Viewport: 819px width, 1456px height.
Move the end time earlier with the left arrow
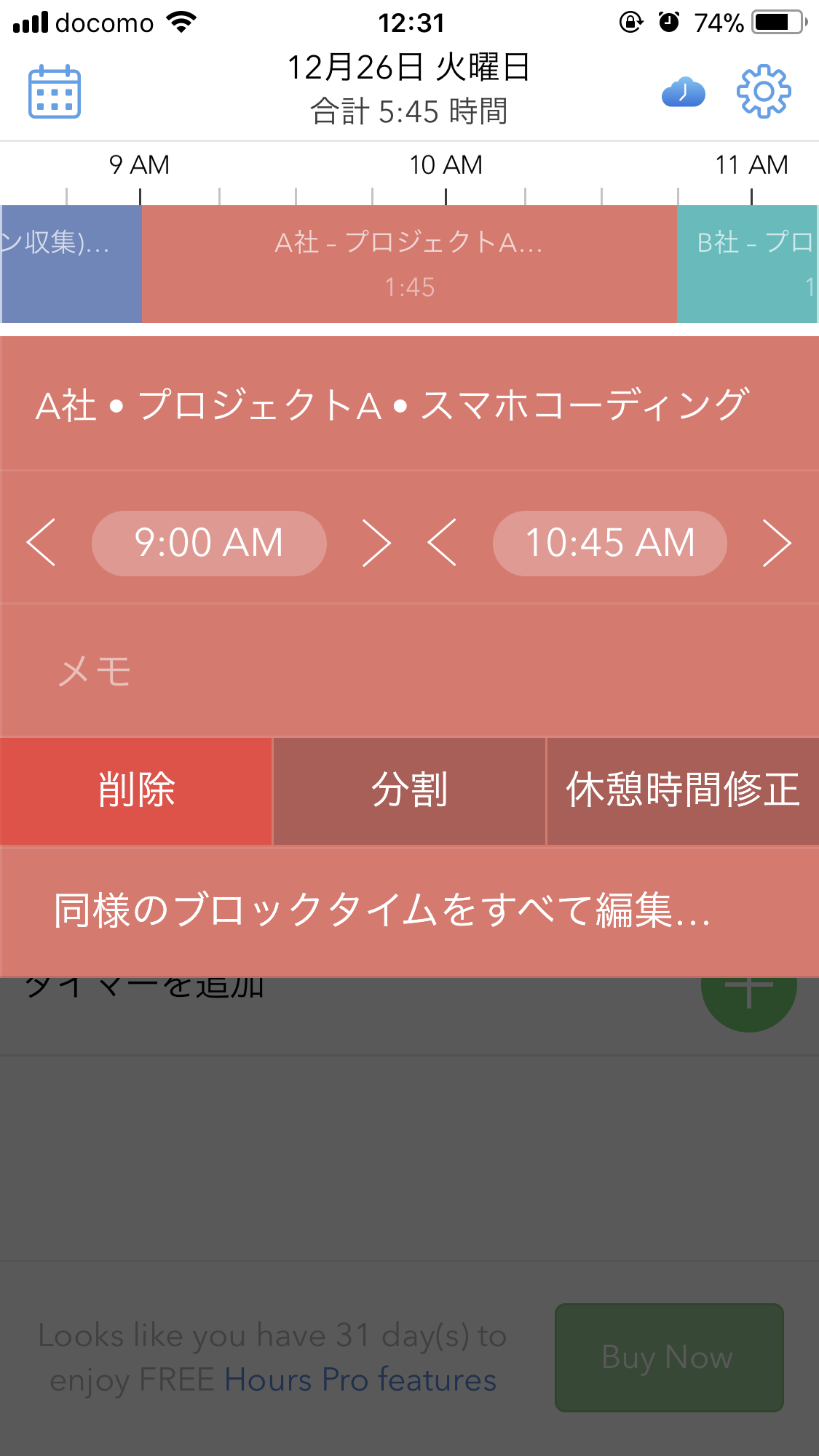(x=443, y=543)
